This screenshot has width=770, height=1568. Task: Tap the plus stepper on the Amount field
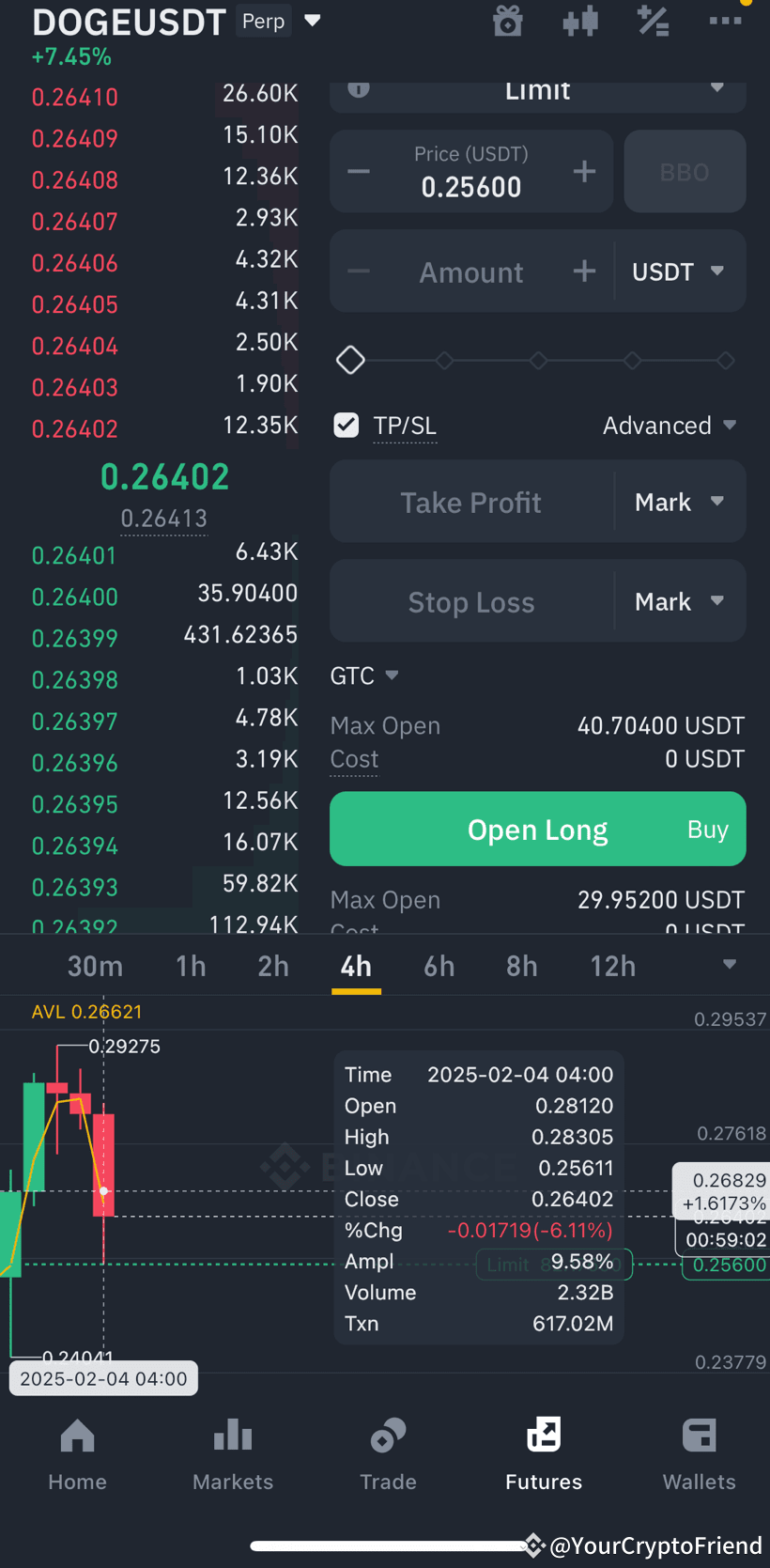583,271
